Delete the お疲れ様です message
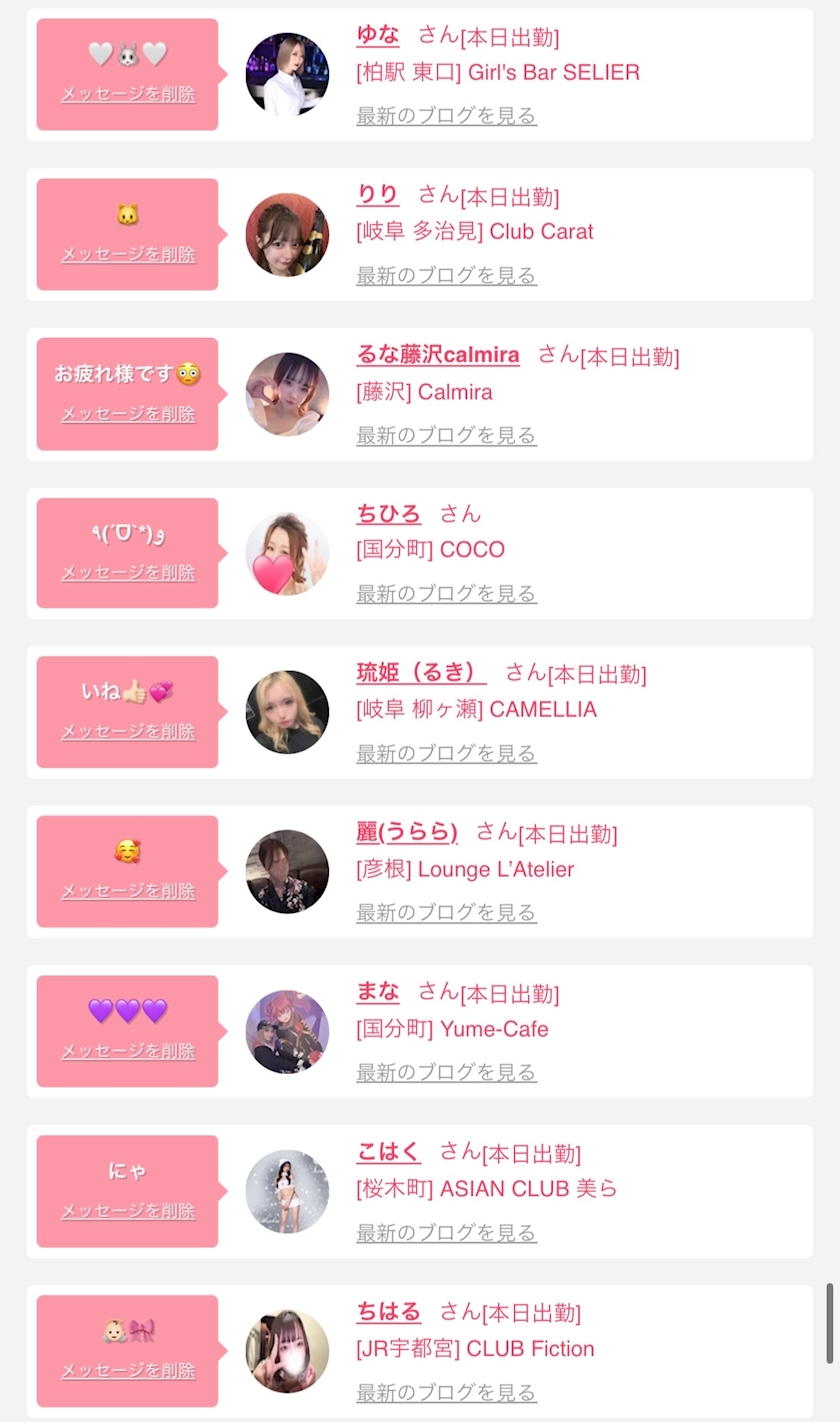 [x=128, y=413]
